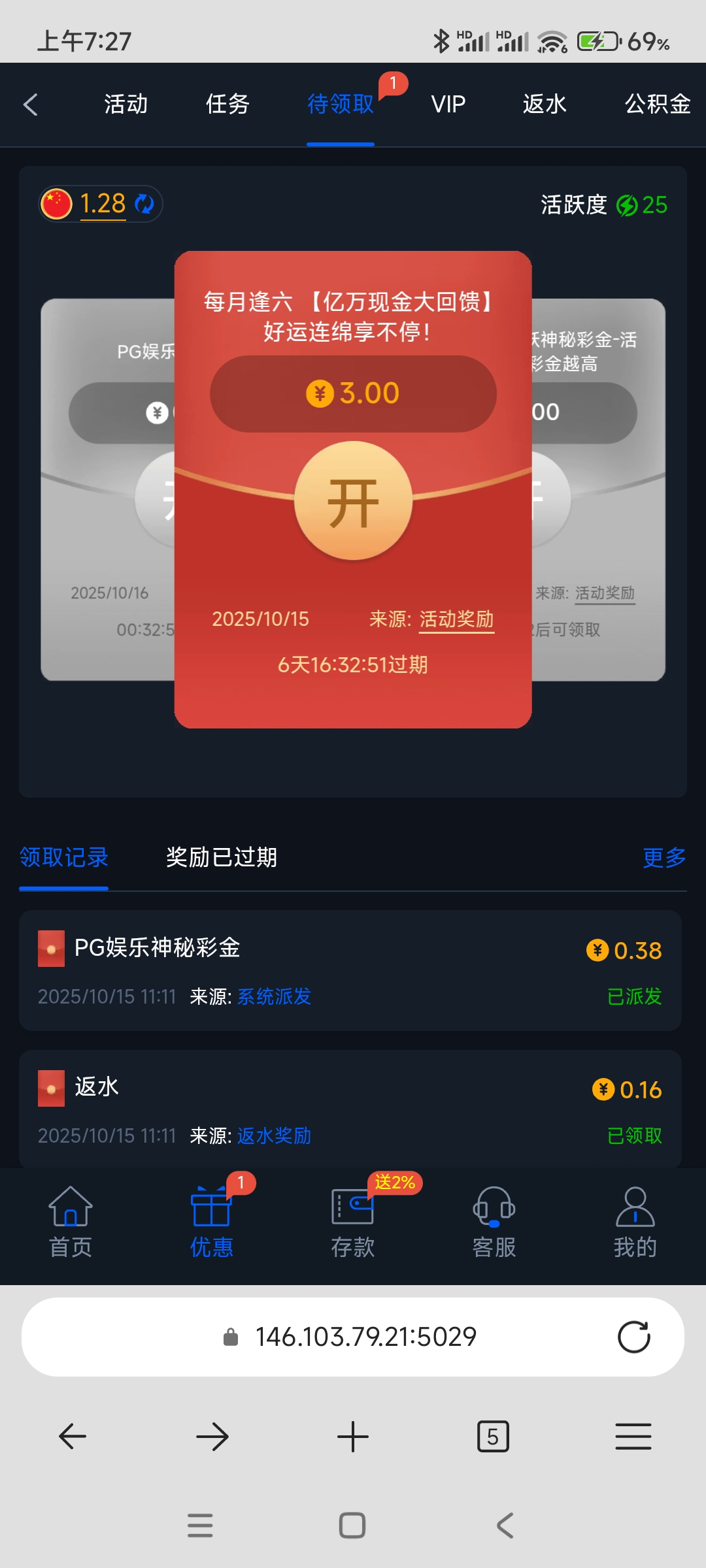Viewport: 706px width, 1568px height.
Task: Contact 客服 customer service
Action: [494, 1222]
